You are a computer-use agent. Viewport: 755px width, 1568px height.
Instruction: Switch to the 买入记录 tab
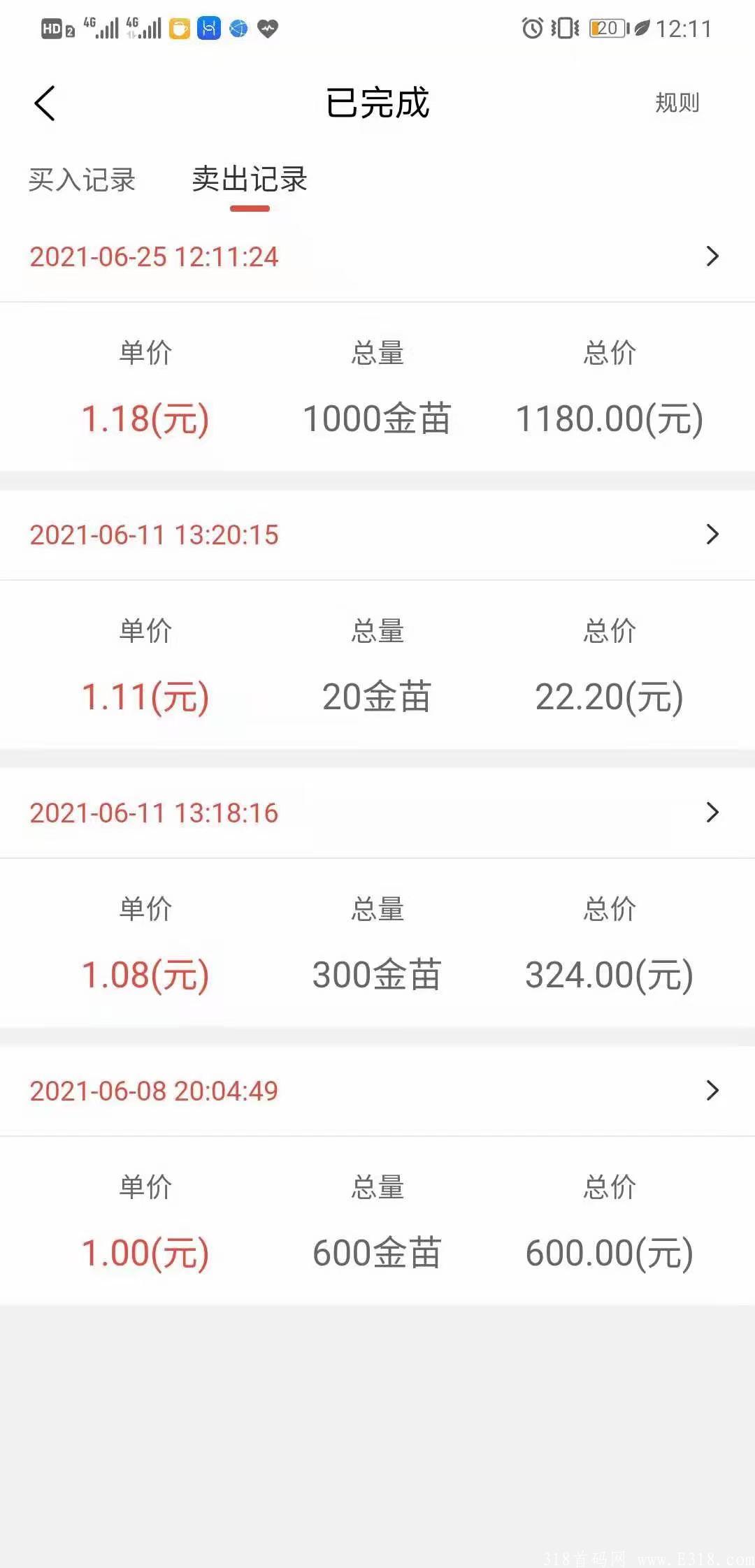pos(82,180)
